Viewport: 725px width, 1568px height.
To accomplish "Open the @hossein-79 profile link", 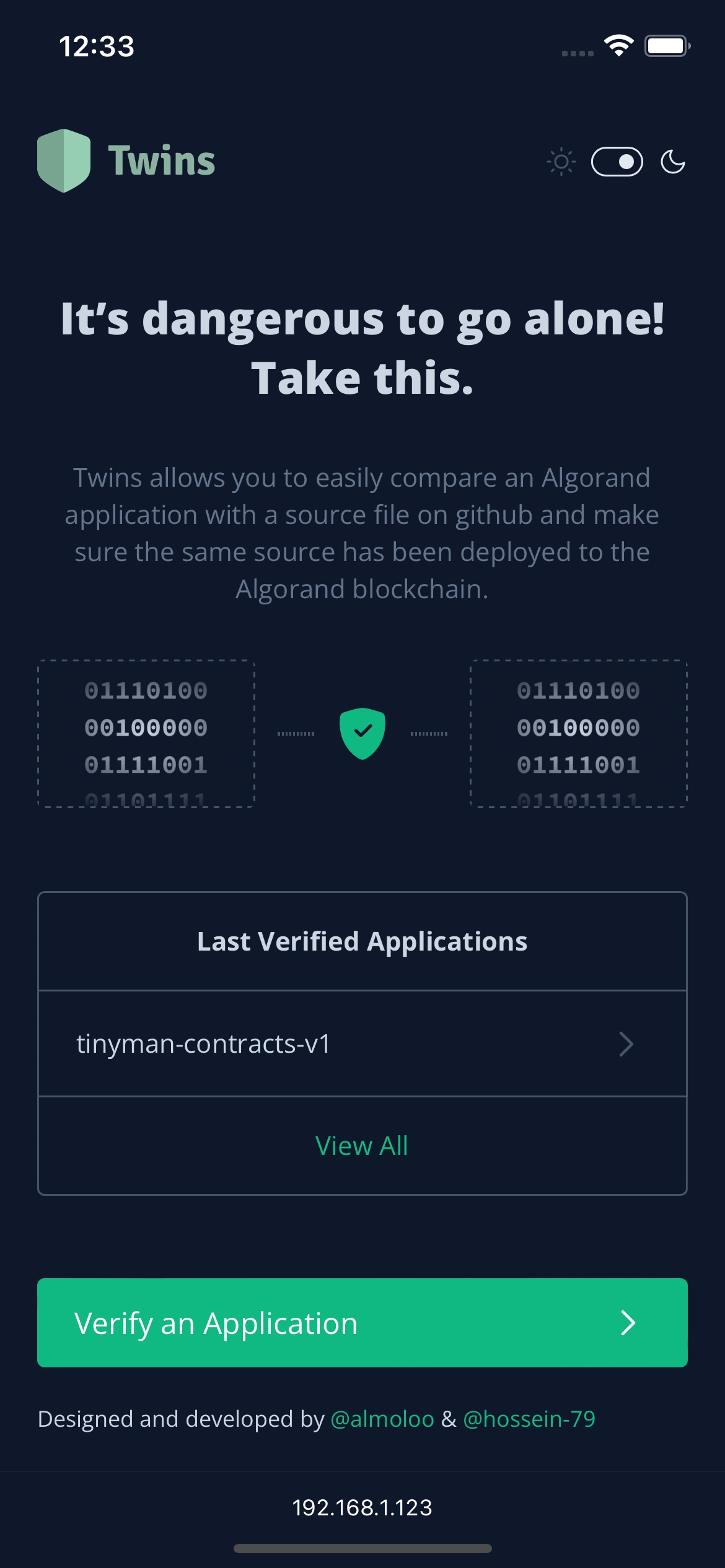I will 529,1419.
